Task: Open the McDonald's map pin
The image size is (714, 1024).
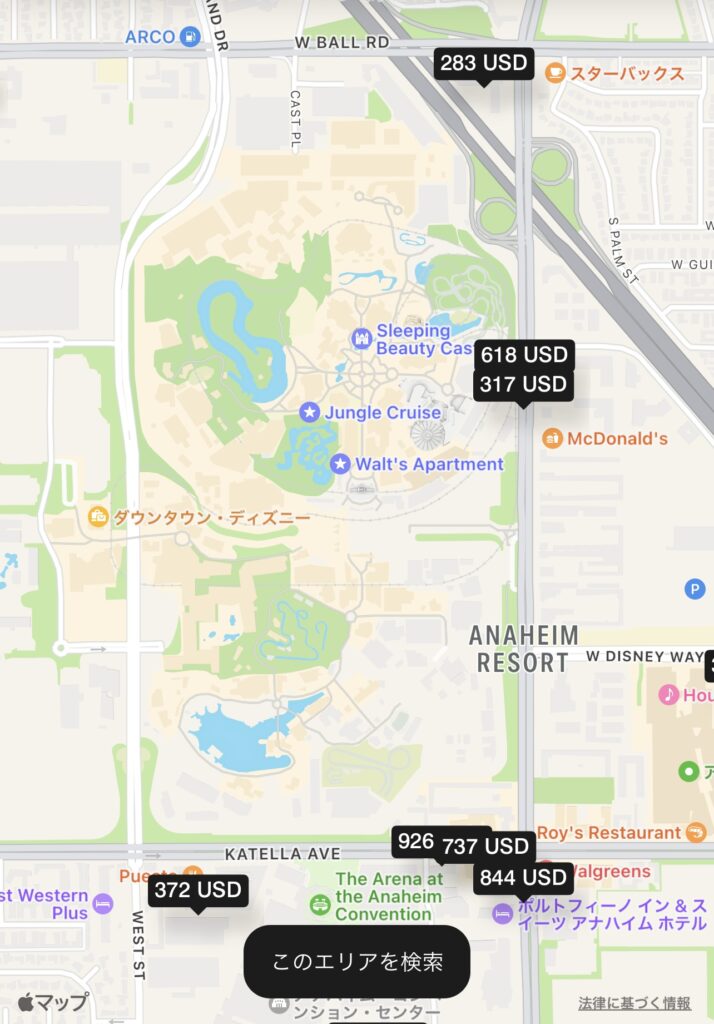Action: tap(552, 438)
